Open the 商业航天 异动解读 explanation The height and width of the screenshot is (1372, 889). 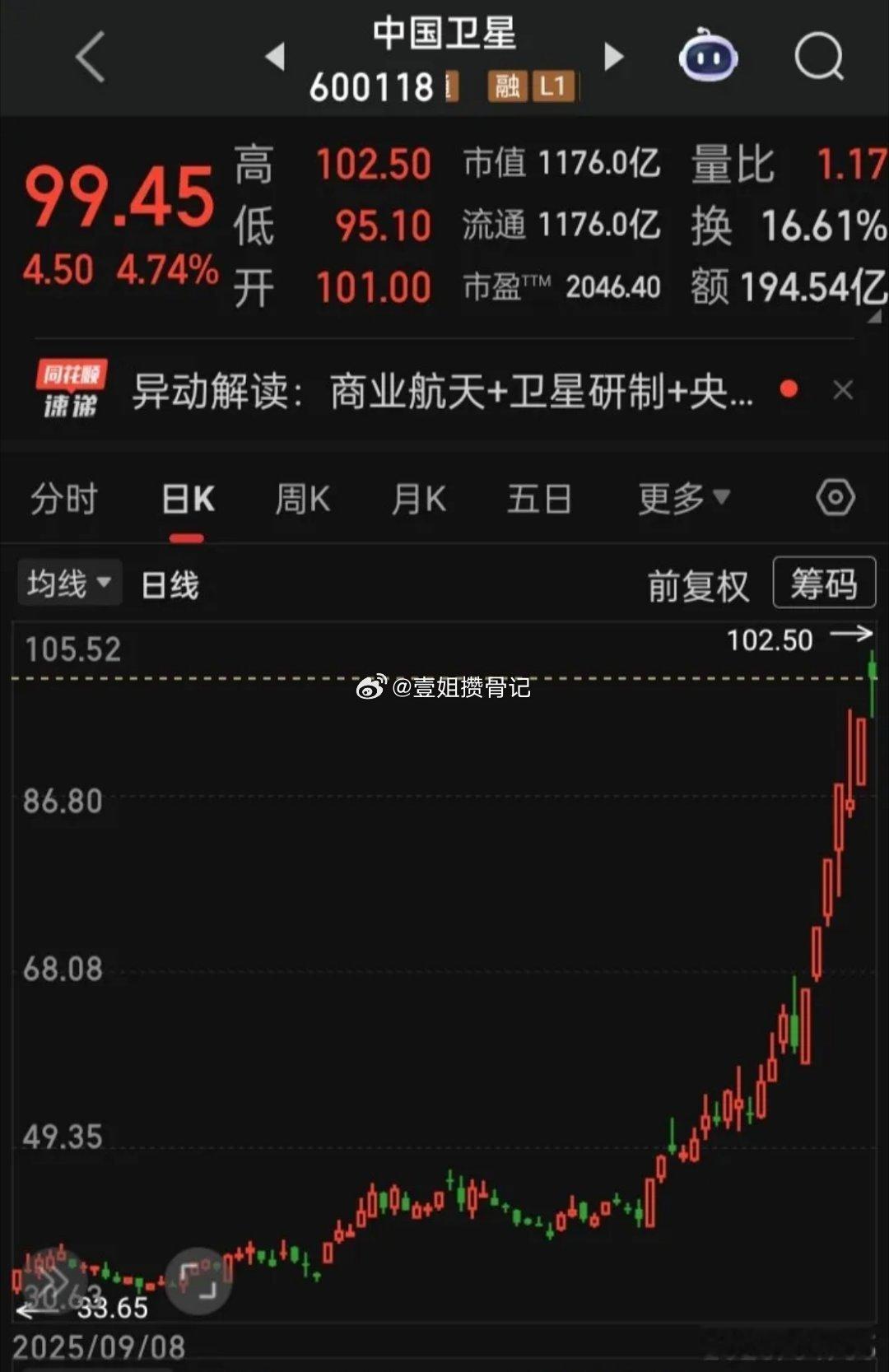444,390
